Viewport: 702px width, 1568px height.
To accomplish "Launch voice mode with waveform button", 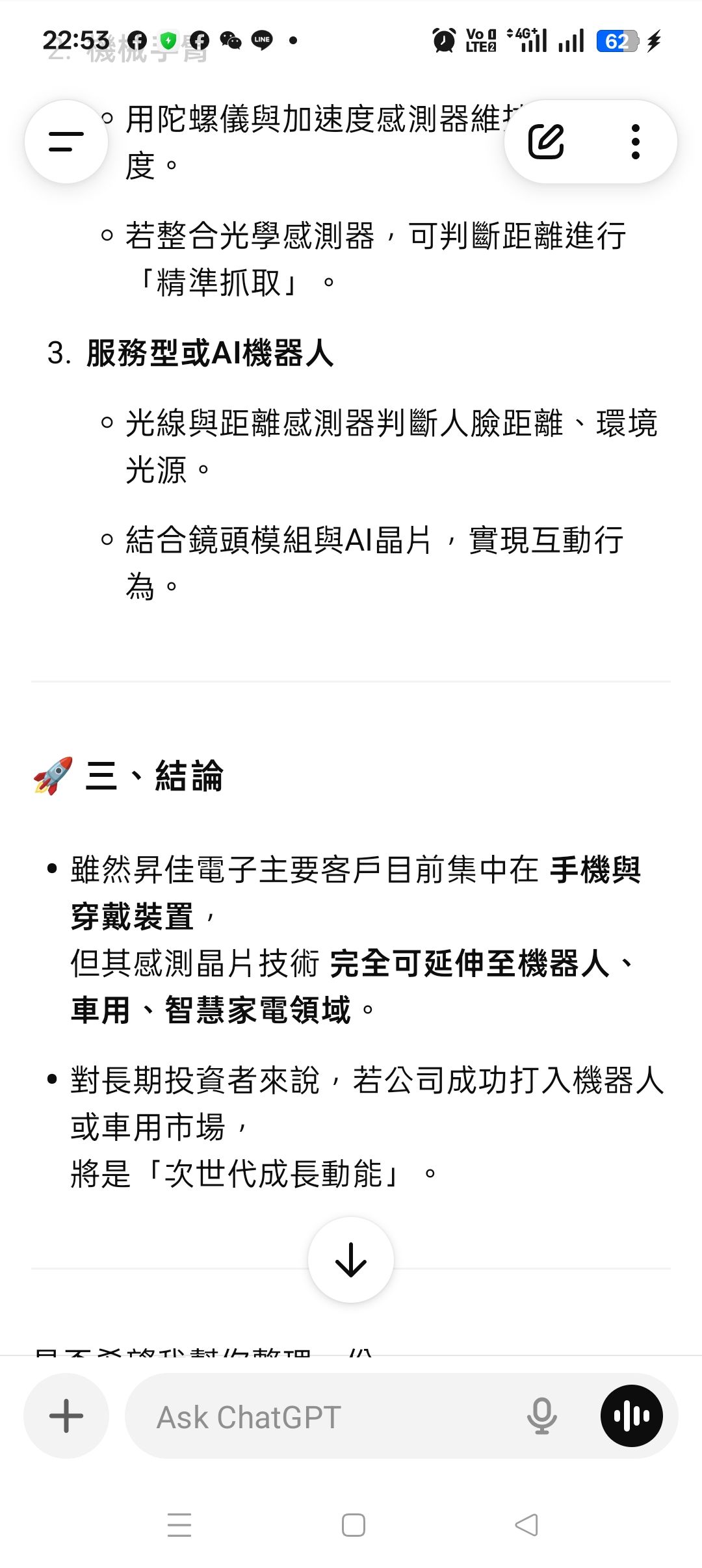I will (632, 1416).
